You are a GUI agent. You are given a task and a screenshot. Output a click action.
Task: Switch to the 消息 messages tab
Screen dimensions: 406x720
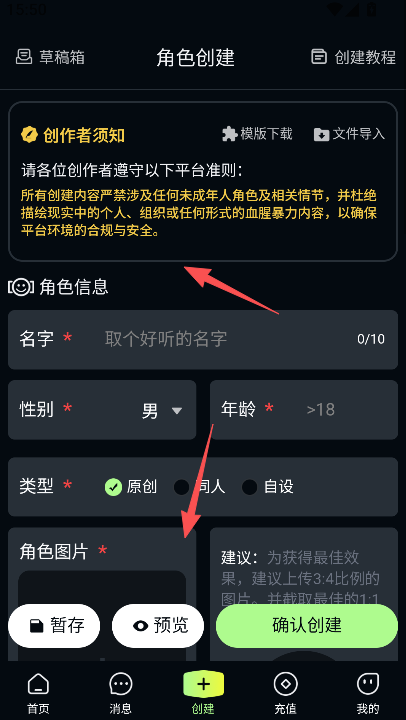121,693
